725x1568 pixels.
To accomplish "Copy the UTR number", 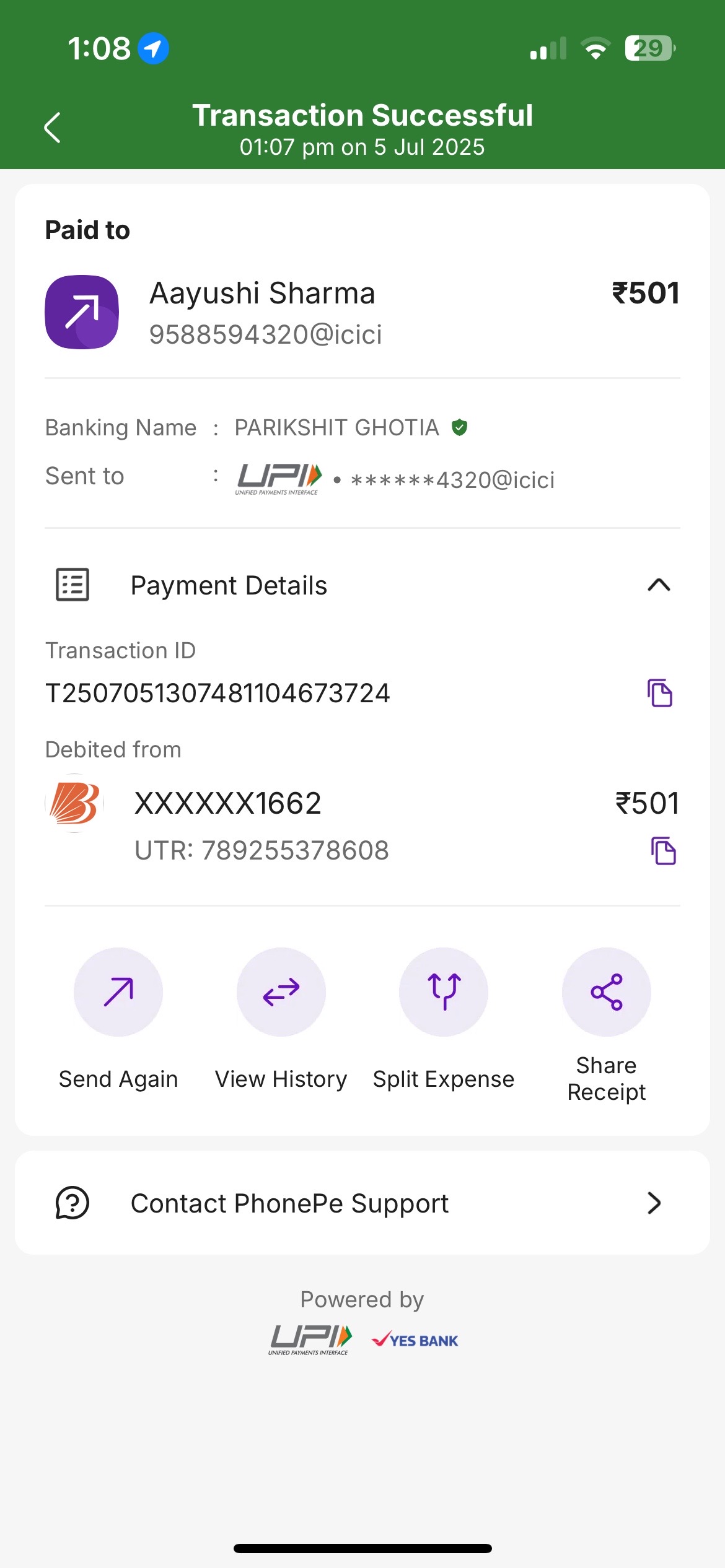I will tap(663, 850).
